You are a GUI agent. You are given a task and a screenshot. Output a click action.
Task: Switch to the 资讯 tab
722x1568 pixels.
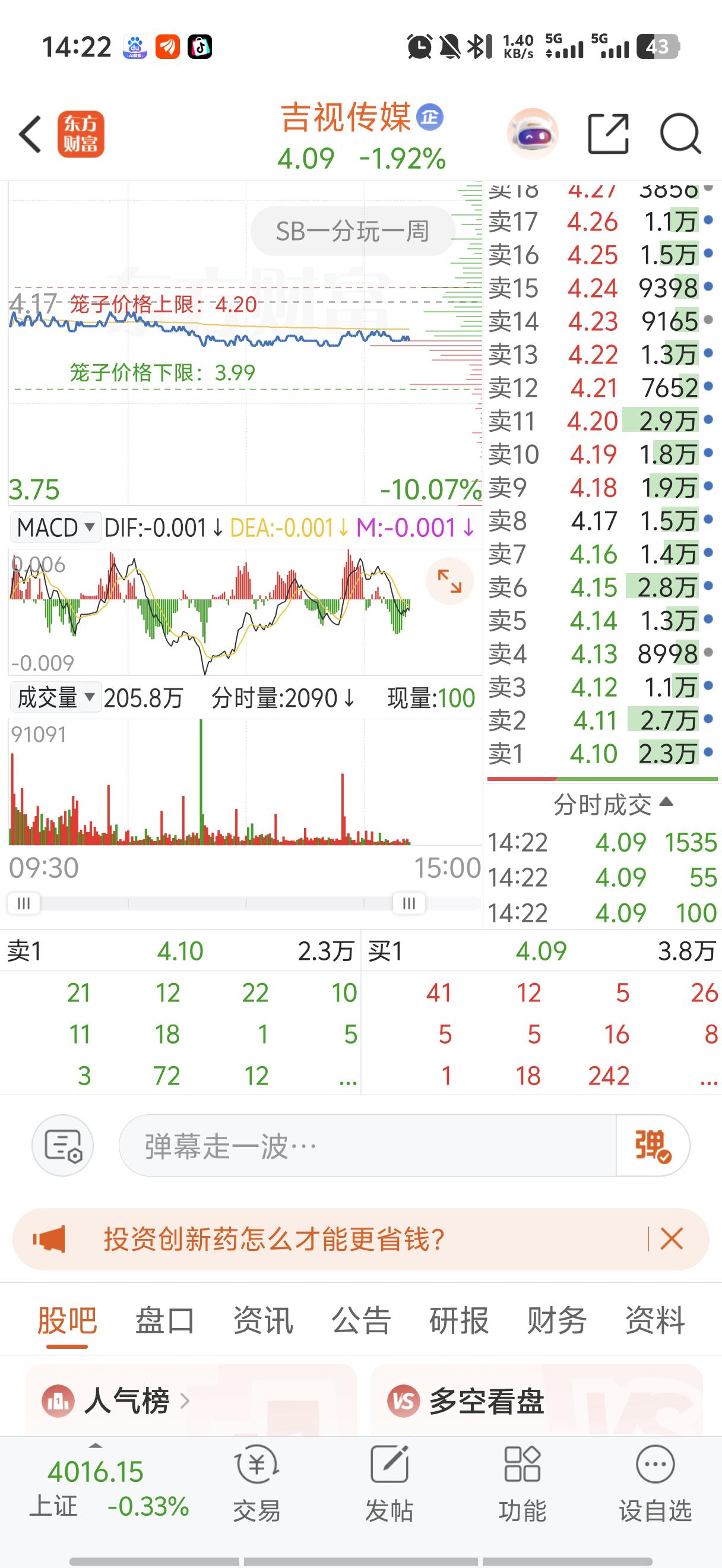pos(263,1320)
